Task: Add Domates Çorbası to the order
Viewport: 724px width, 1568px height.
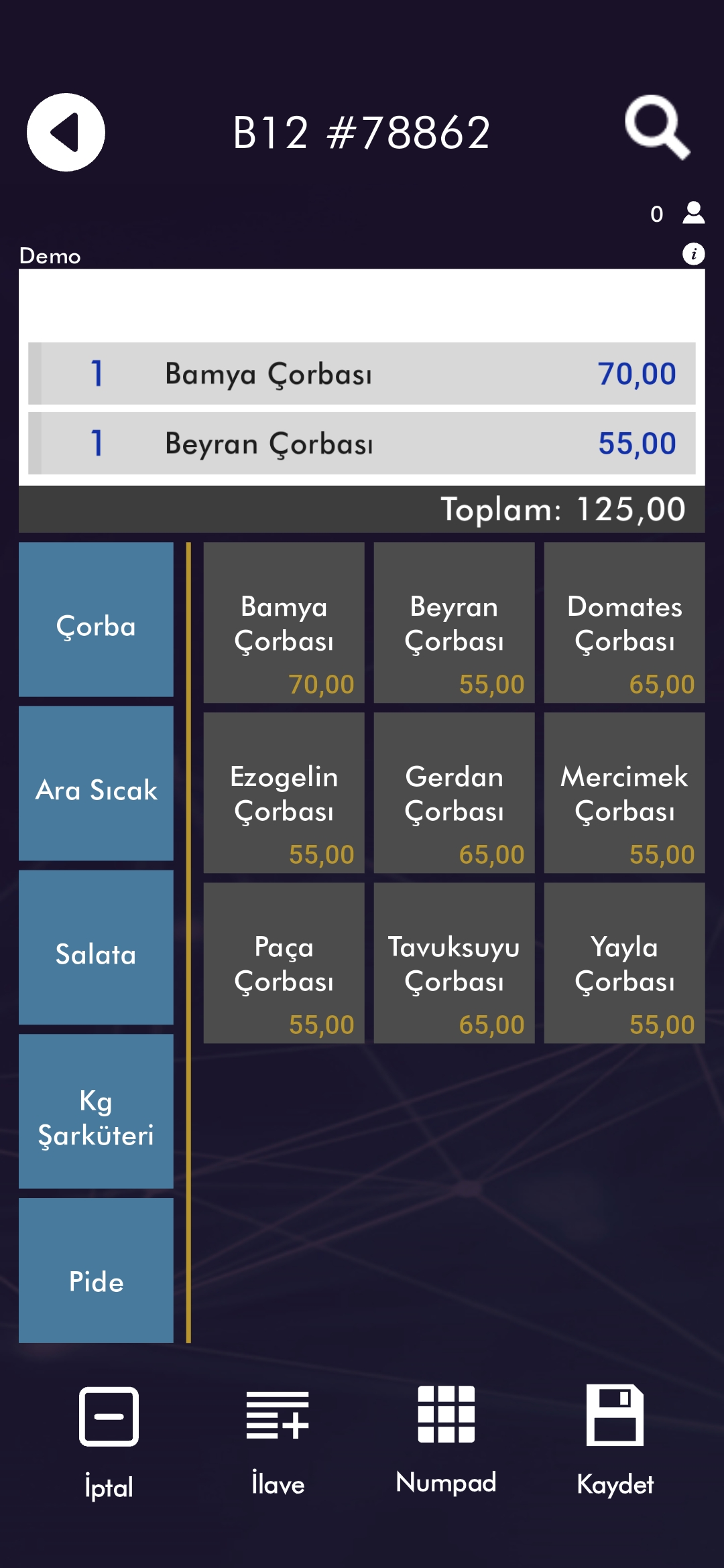Action: pyautogui.click(x=624, y=623)
